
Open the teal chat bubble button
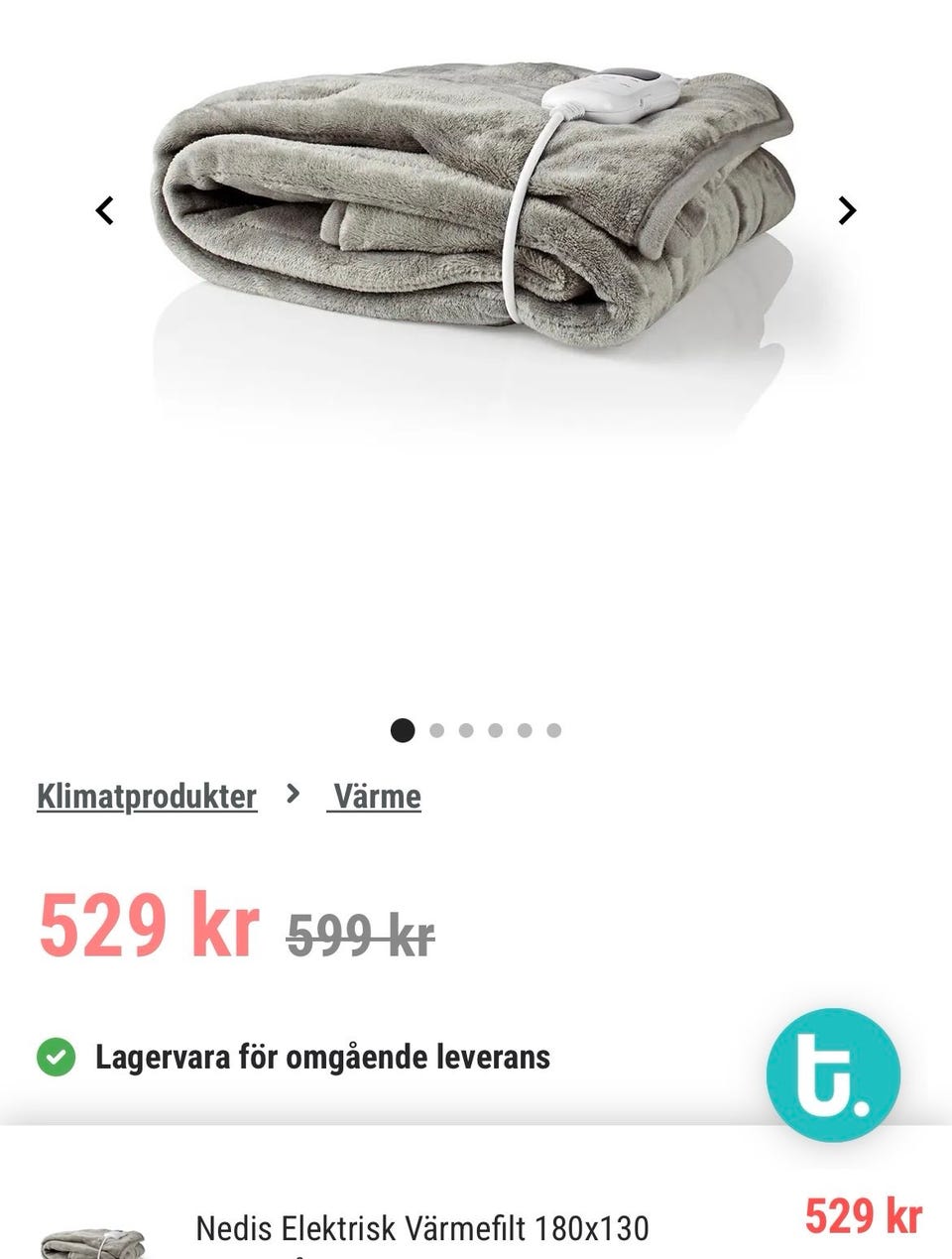833,1075
